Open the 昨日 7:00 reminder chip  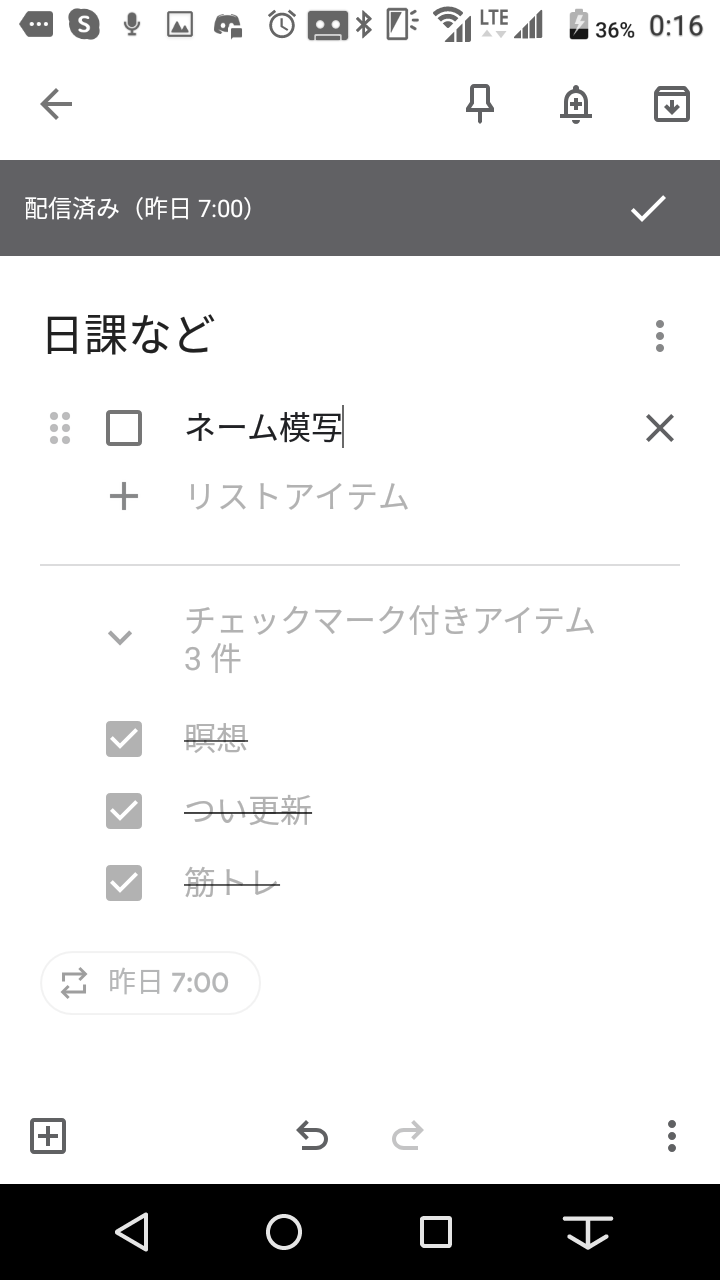coord(150,983)
